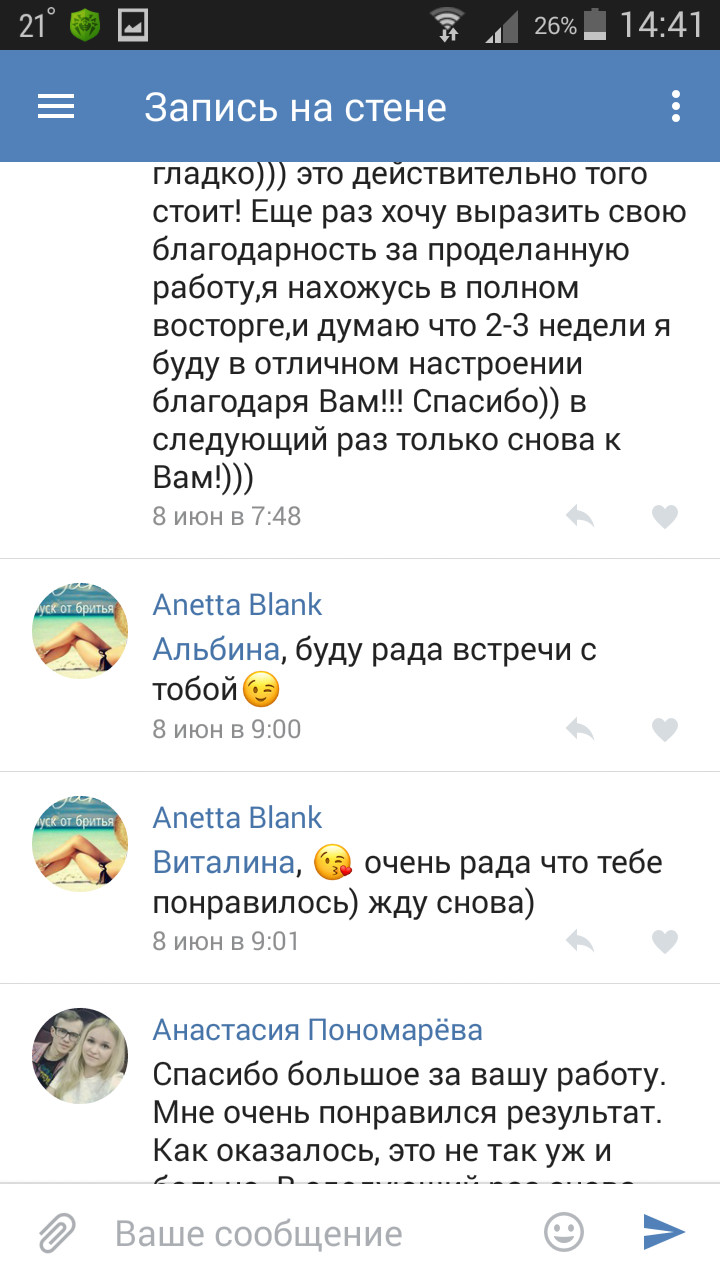Tap Анастасия Пономарёва's avatar photo
The height and width of the screenshot is (1280, 720).
click(81, 1056)
